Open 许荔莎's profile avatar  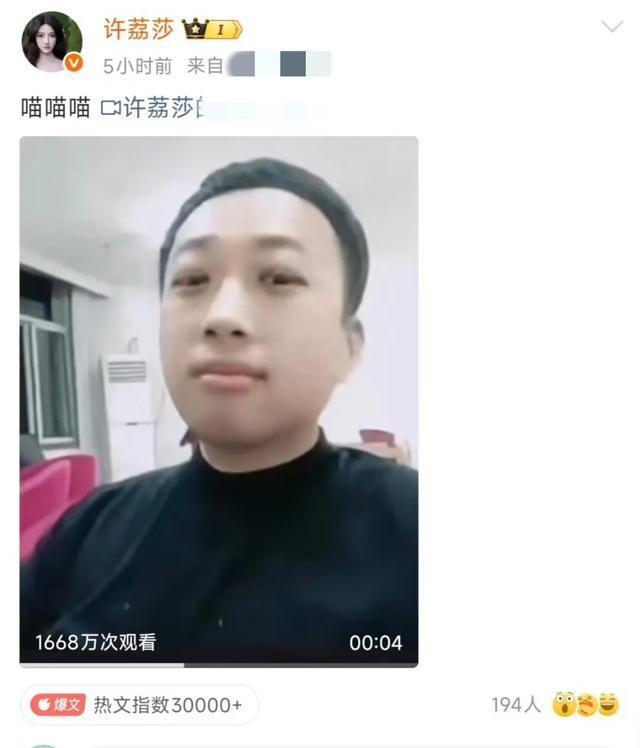(x=52, y=42)
